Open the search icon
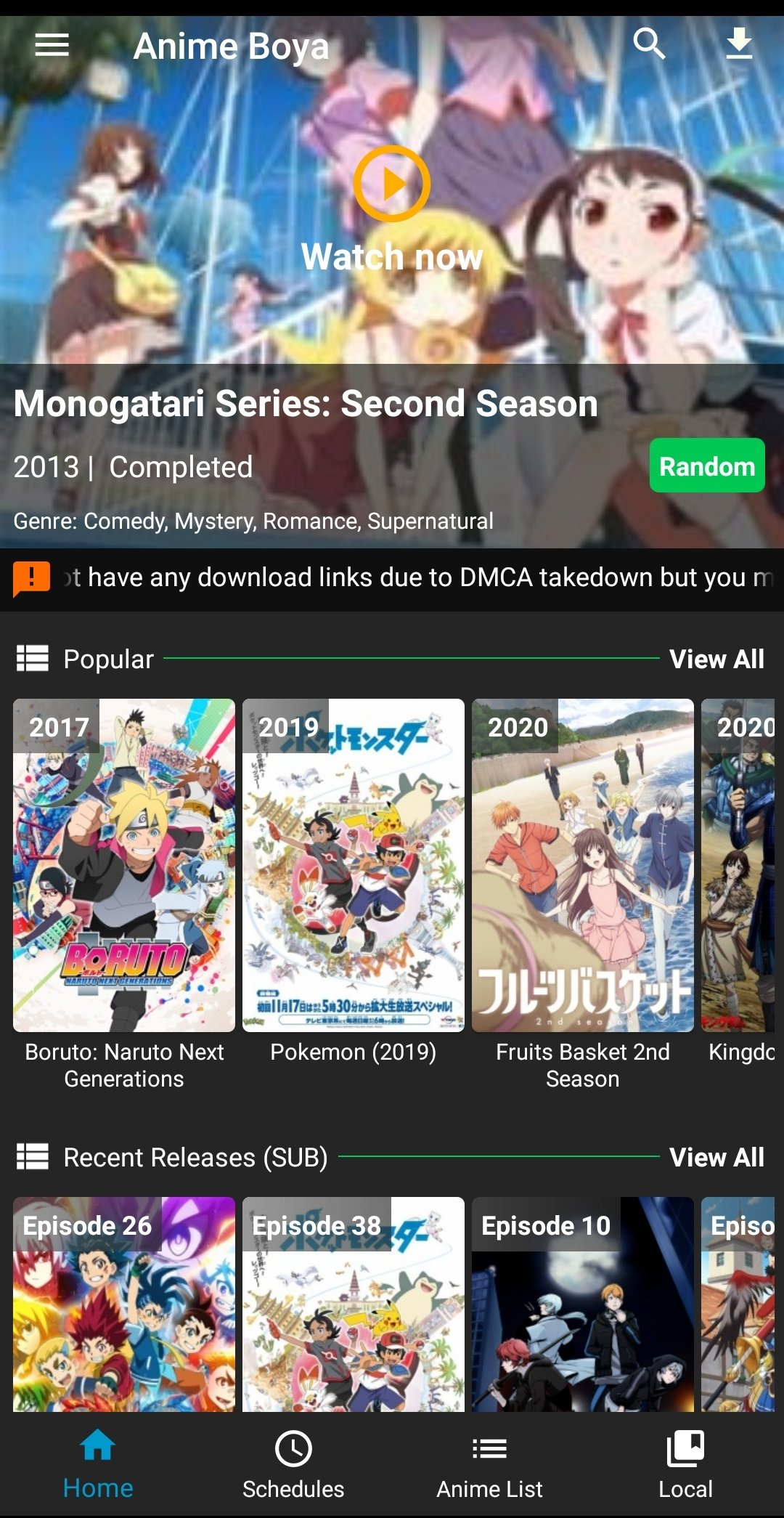Image resolution: width=784 pixels, height=1518 pixels. point(649,44)
